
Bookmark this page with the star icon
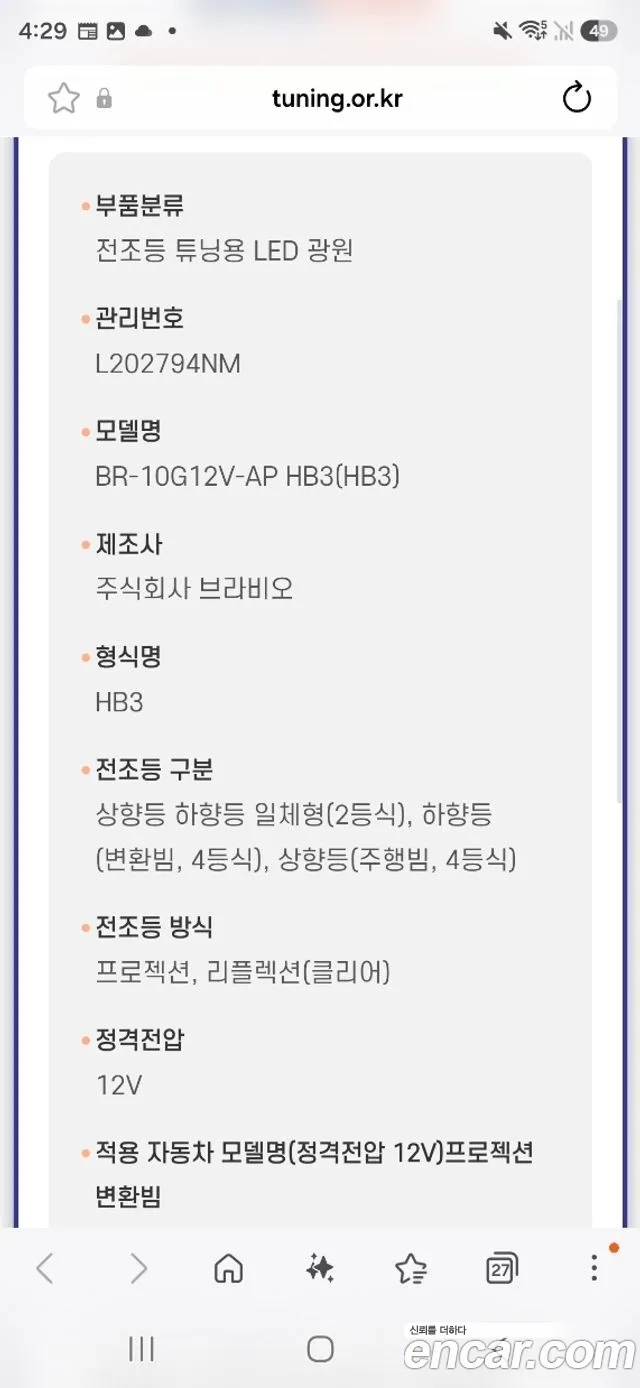[x=63, y=98]
